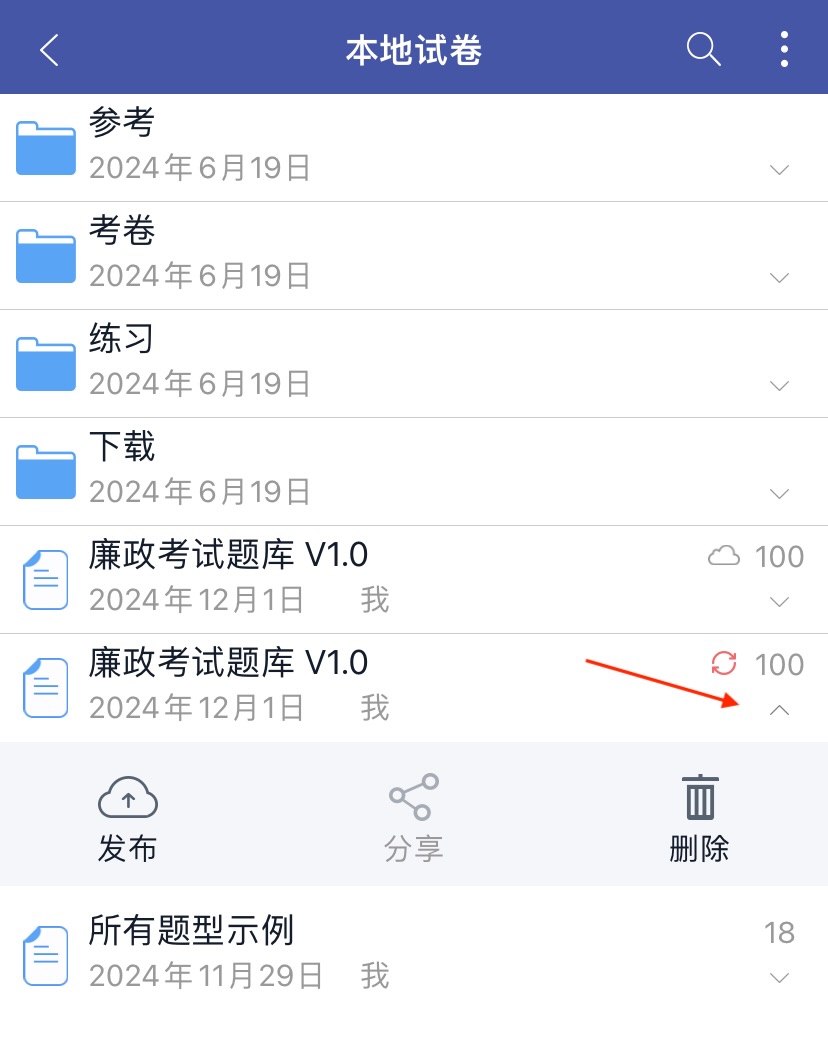This screenshot has height=1045, width=828.
Task: Expand options for the 参考 folder
Action: [x=780, y=170]
